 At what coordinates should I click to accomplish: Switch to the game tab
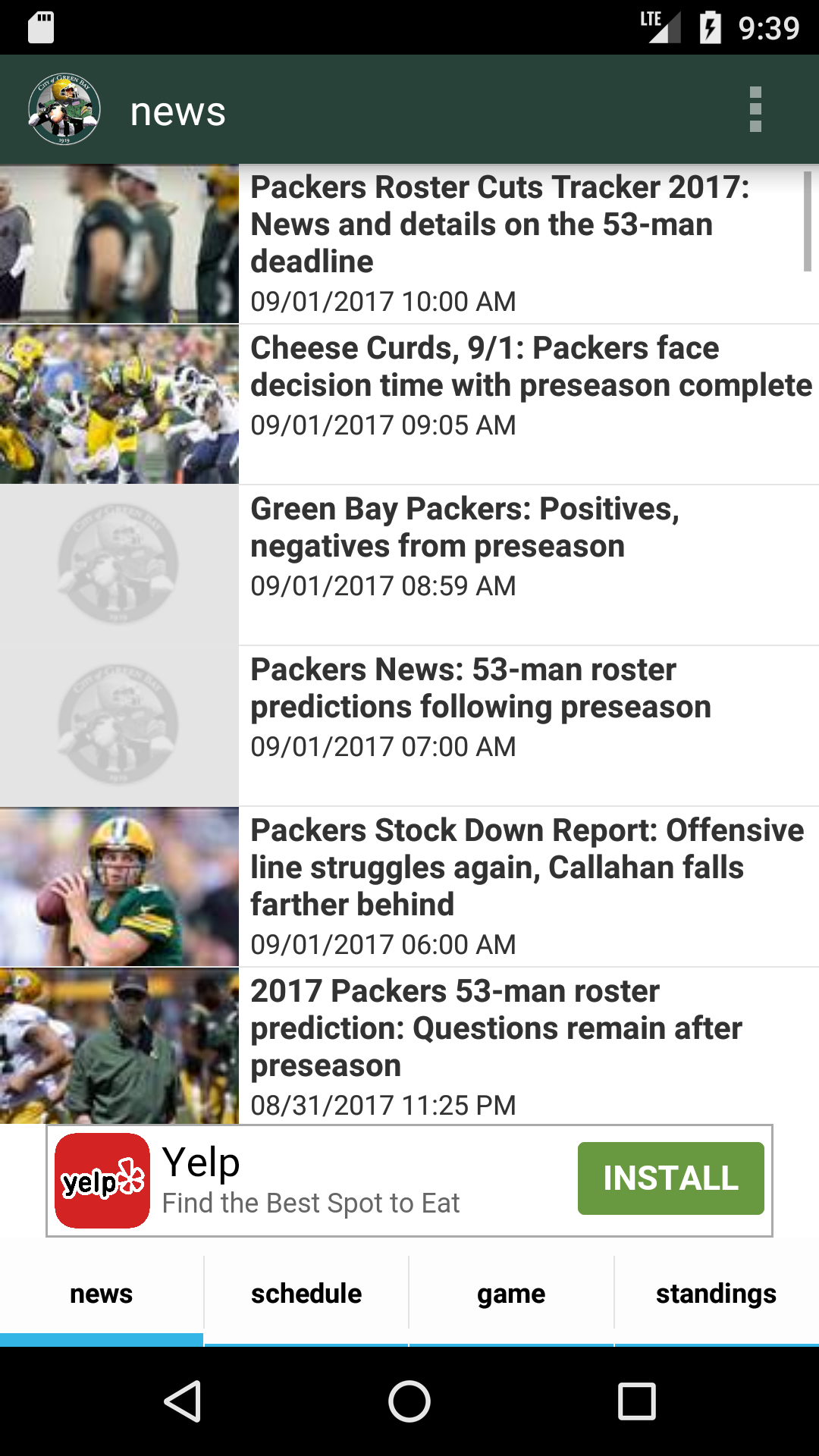(x=510, y=1293)
